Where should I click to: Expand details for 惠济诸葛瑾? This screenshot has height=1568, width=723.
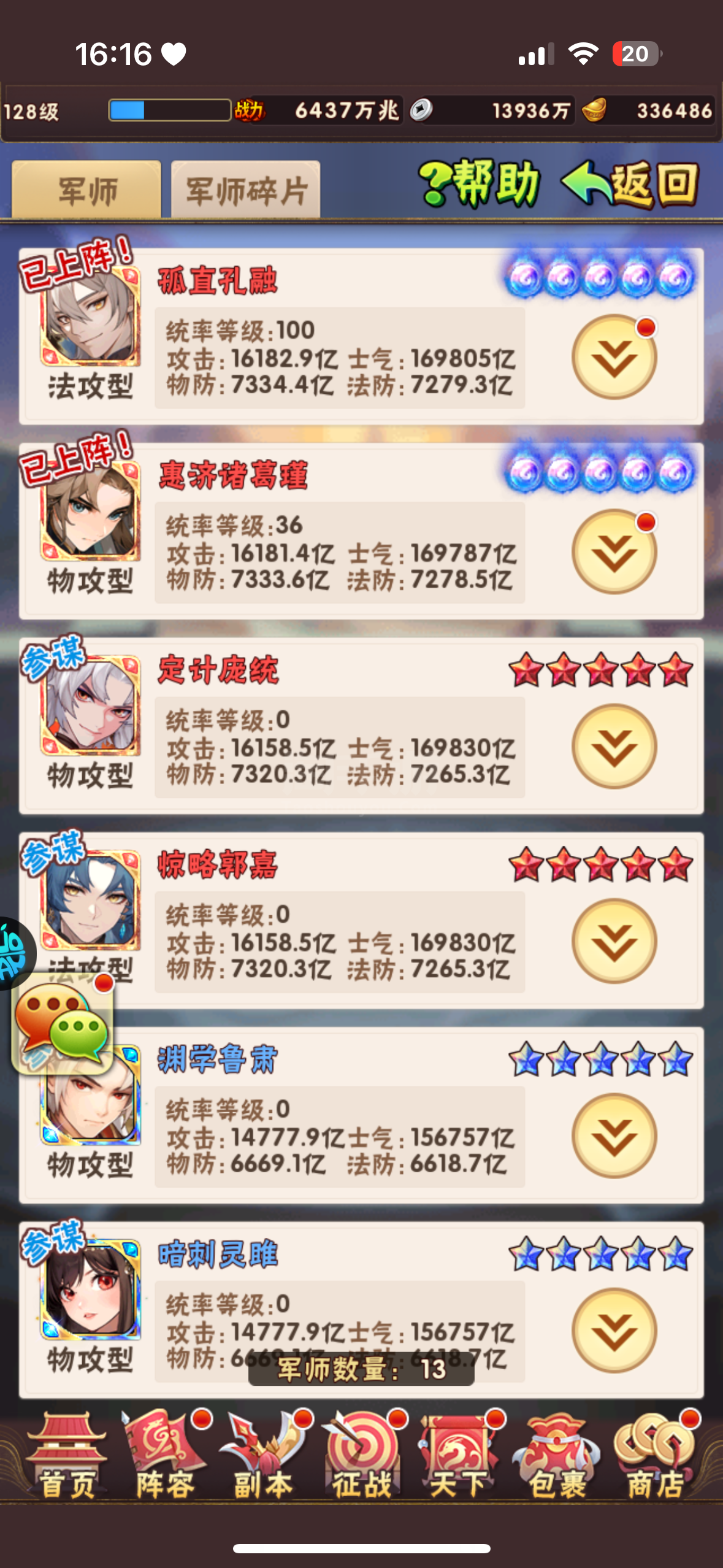pos(614,551)
